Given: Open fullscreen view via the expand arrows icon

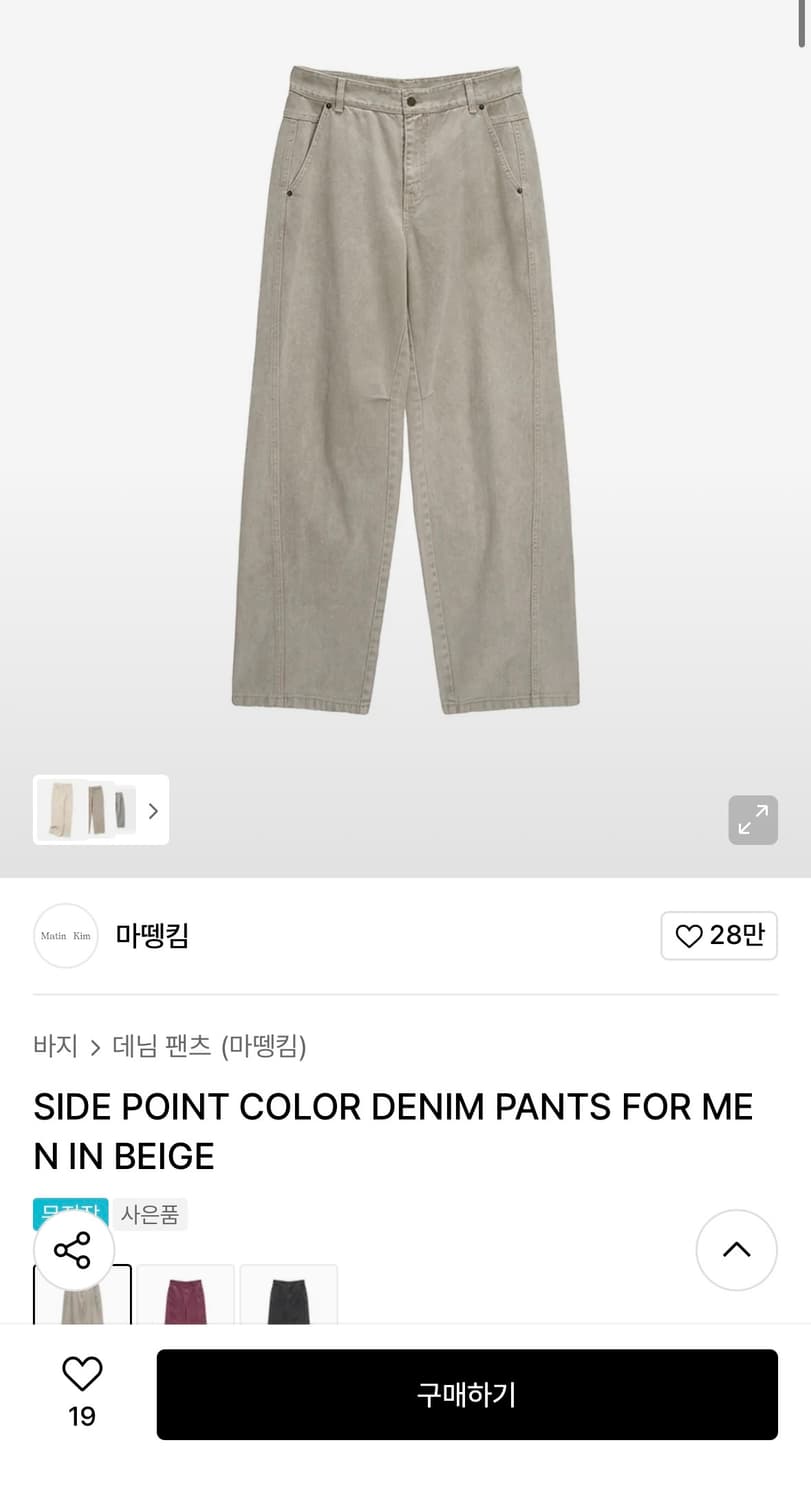Looking at the screenshot, I should 752,819.
